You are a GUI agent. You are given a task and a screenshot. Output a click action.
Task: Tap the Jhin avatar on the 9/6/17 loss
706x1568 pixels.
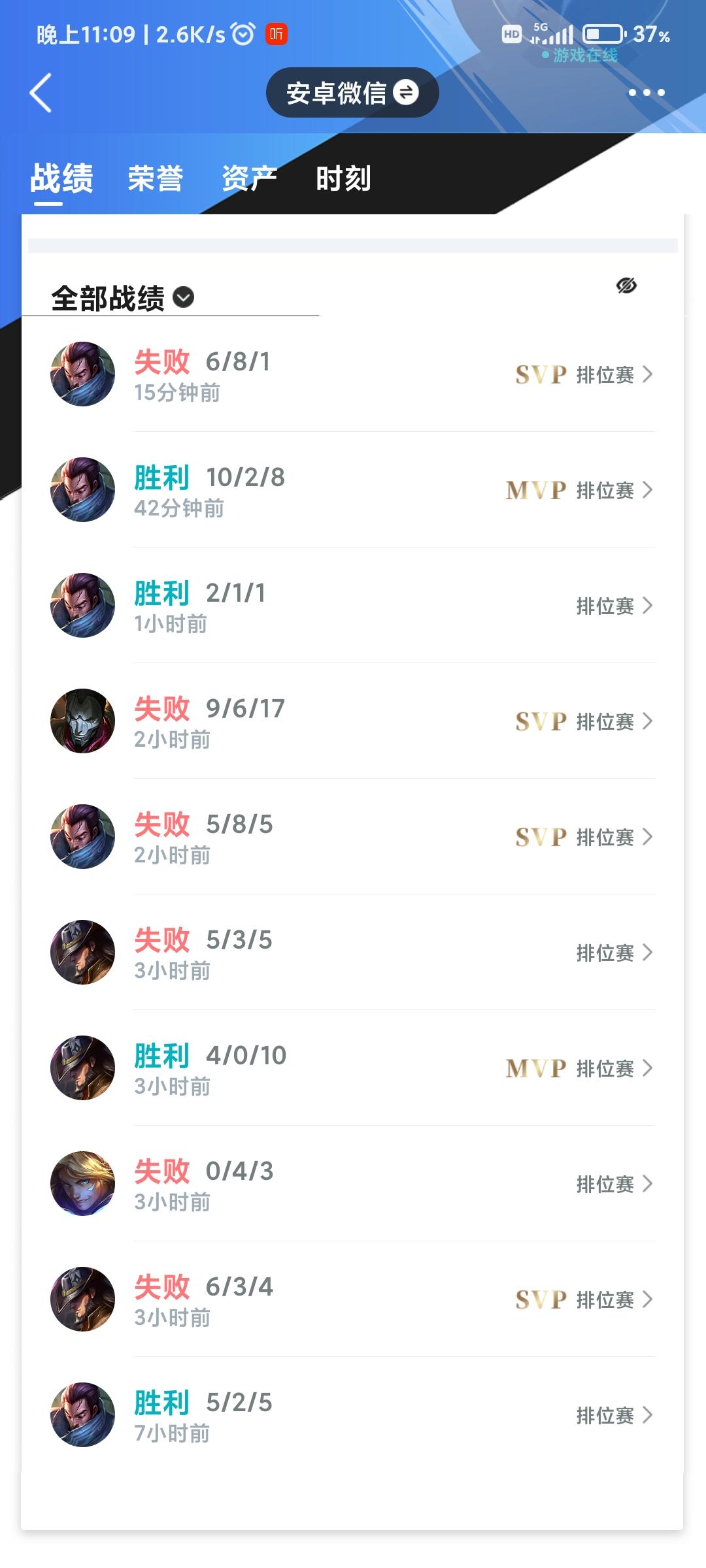click(82, 721)
